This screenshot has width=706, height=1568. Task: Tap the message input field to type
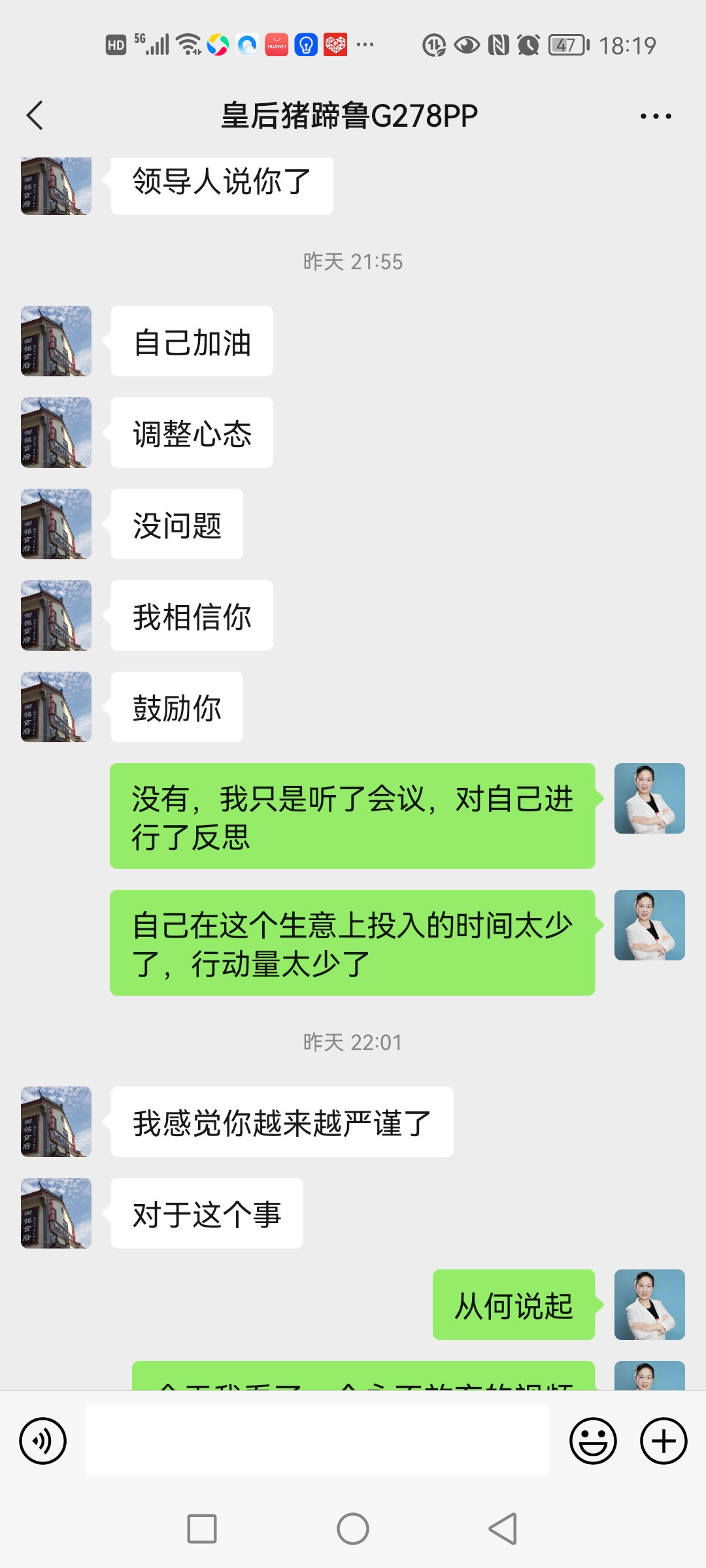[317, 1439]
